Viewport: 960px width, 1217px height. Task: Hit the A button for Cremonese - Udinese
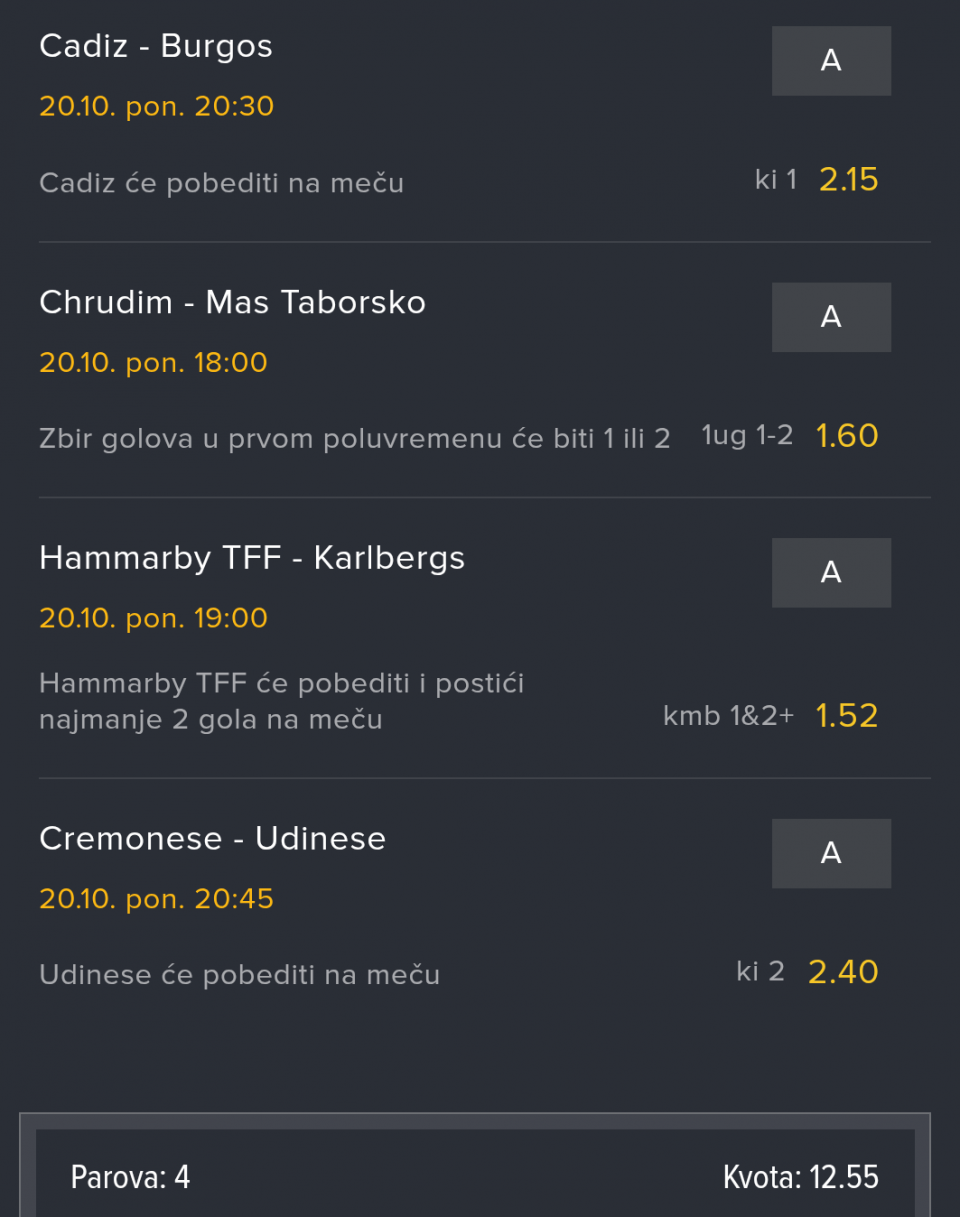[x=831, y=853]
